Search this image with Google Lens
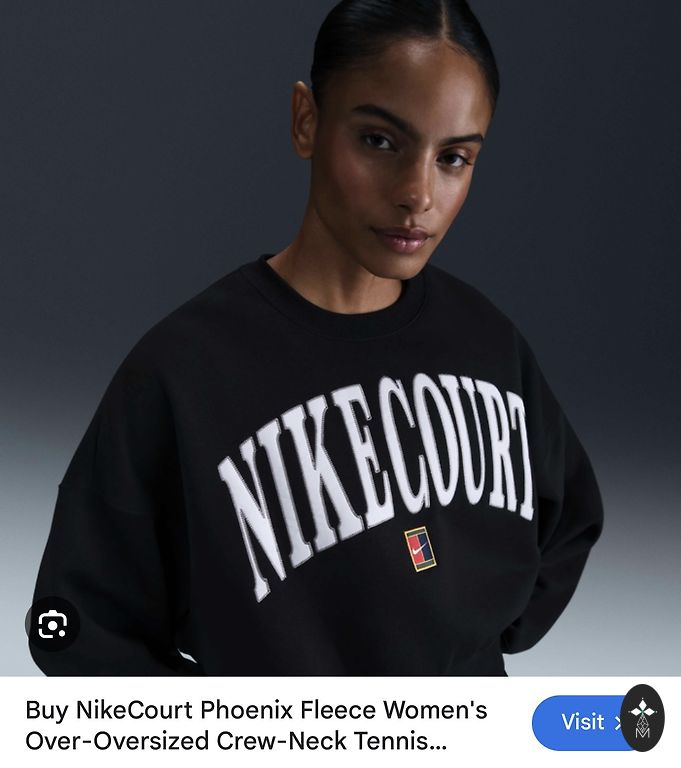 52,625
